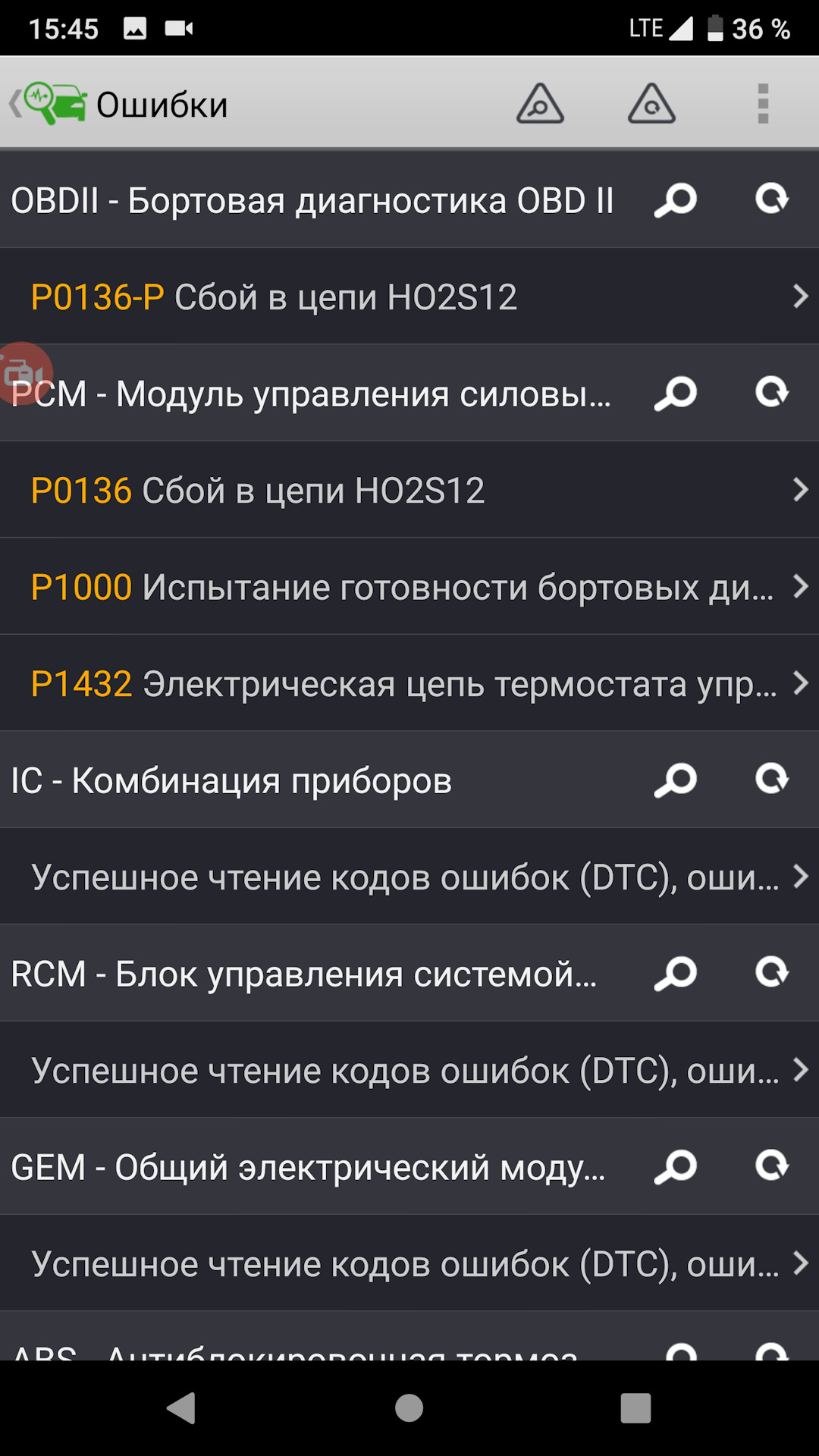Open the Успешное чтение result under GEM

pyautogui.click(x=409, y=1263)
